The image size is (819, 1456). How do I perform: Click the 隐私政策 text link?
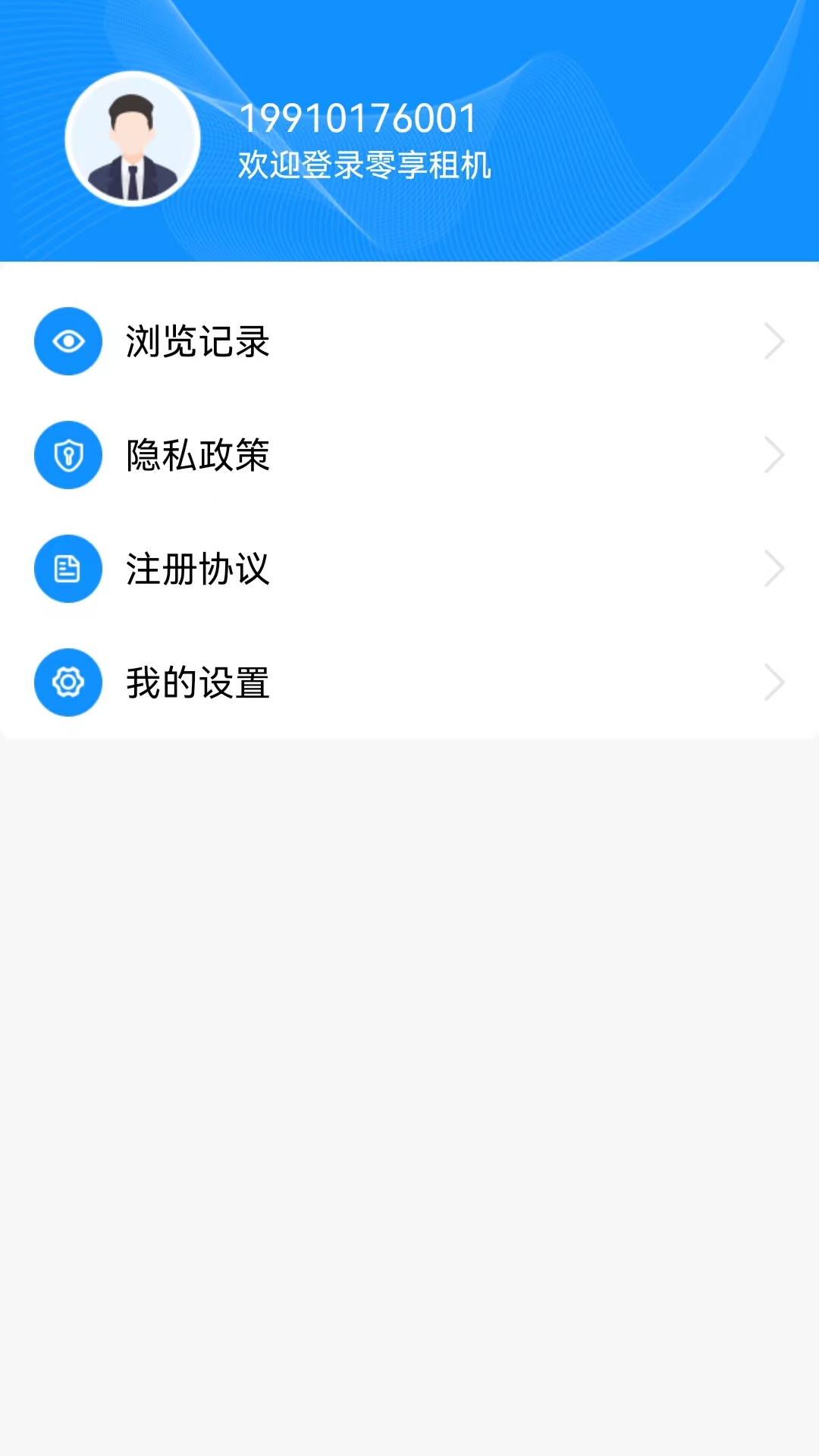tap(197, 457)
